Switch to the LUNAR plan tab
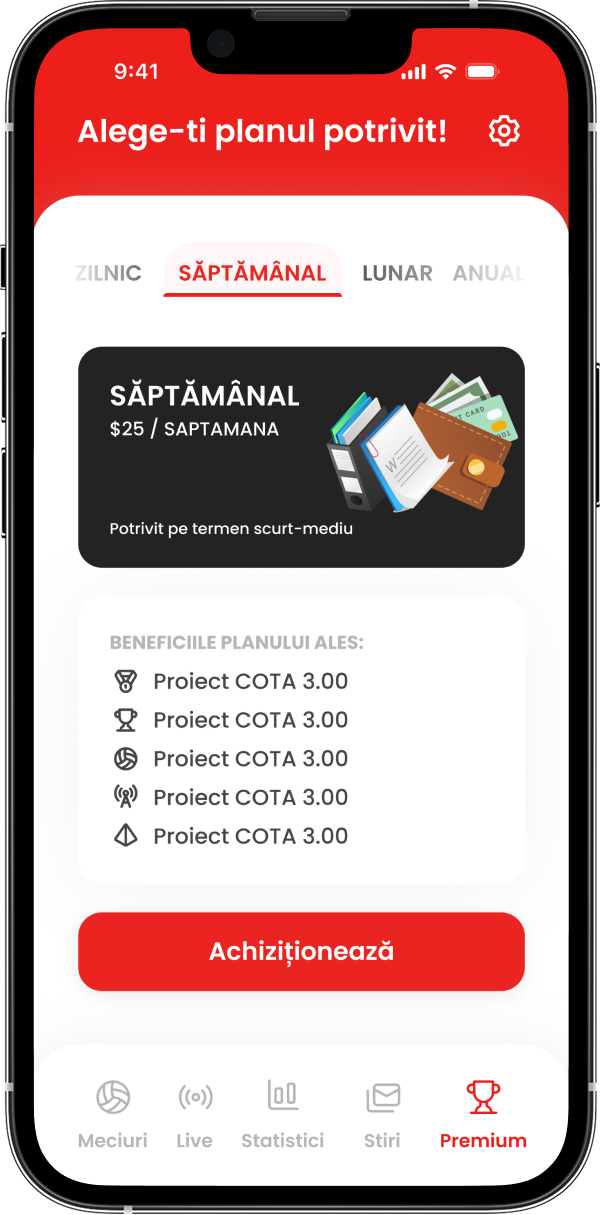This screenshot has width=600, height=1215. (397, 273)
